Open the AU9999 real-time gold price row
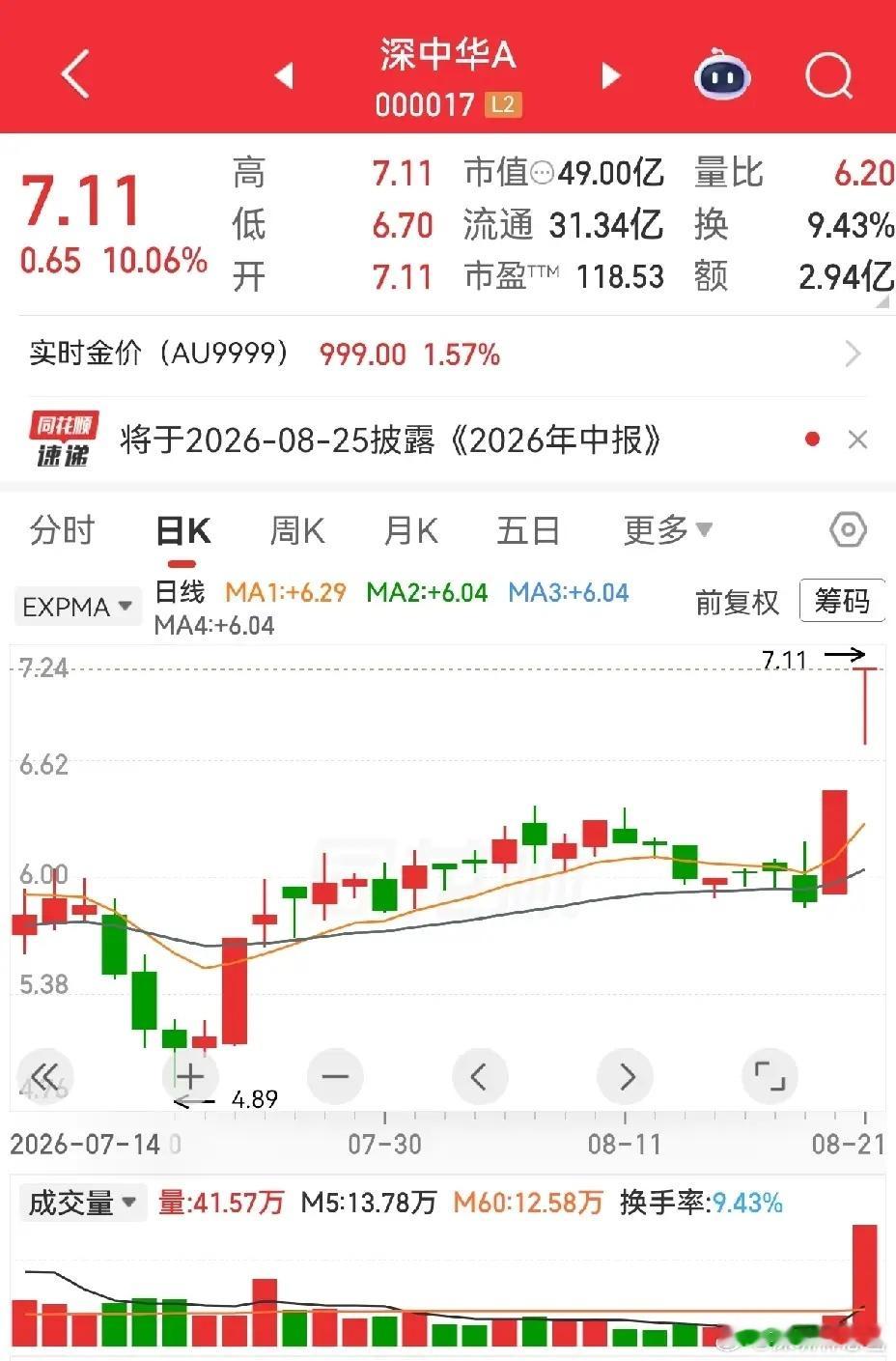The image size is (896, 1361). [x=447, y=354]
